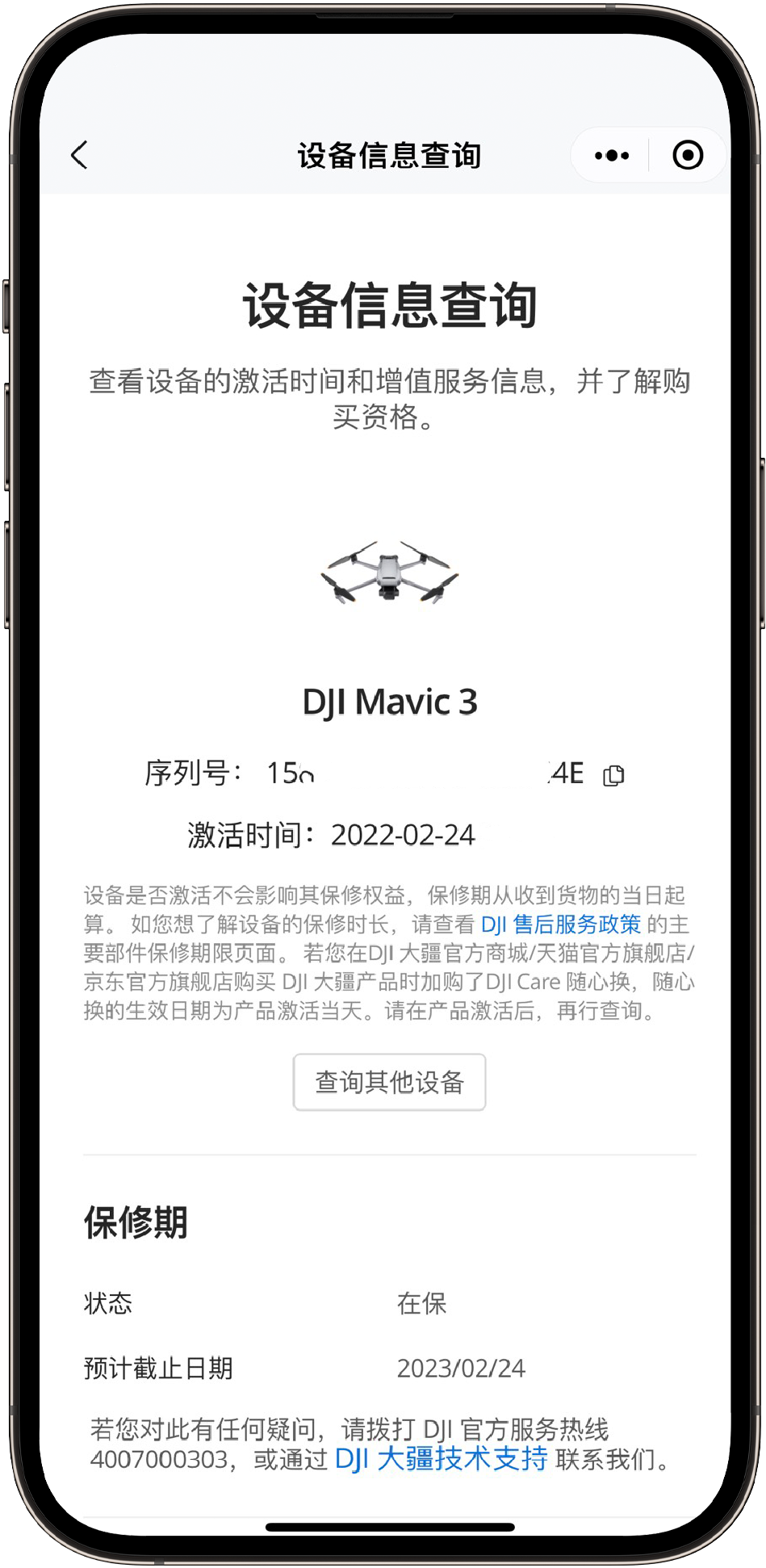The image size is (766, 1568).
Task: Close the mini program with the circle icon
Action: (x=688, y=155)
